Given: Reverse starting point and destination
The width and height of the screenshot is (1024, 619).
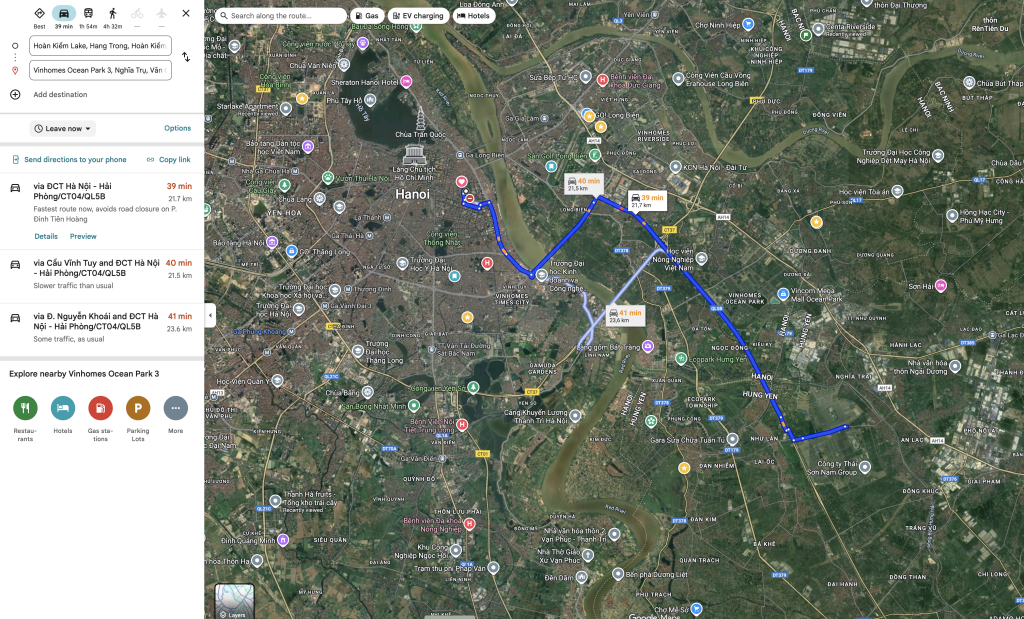Looking at the screenshot, I should click(186, 57).
